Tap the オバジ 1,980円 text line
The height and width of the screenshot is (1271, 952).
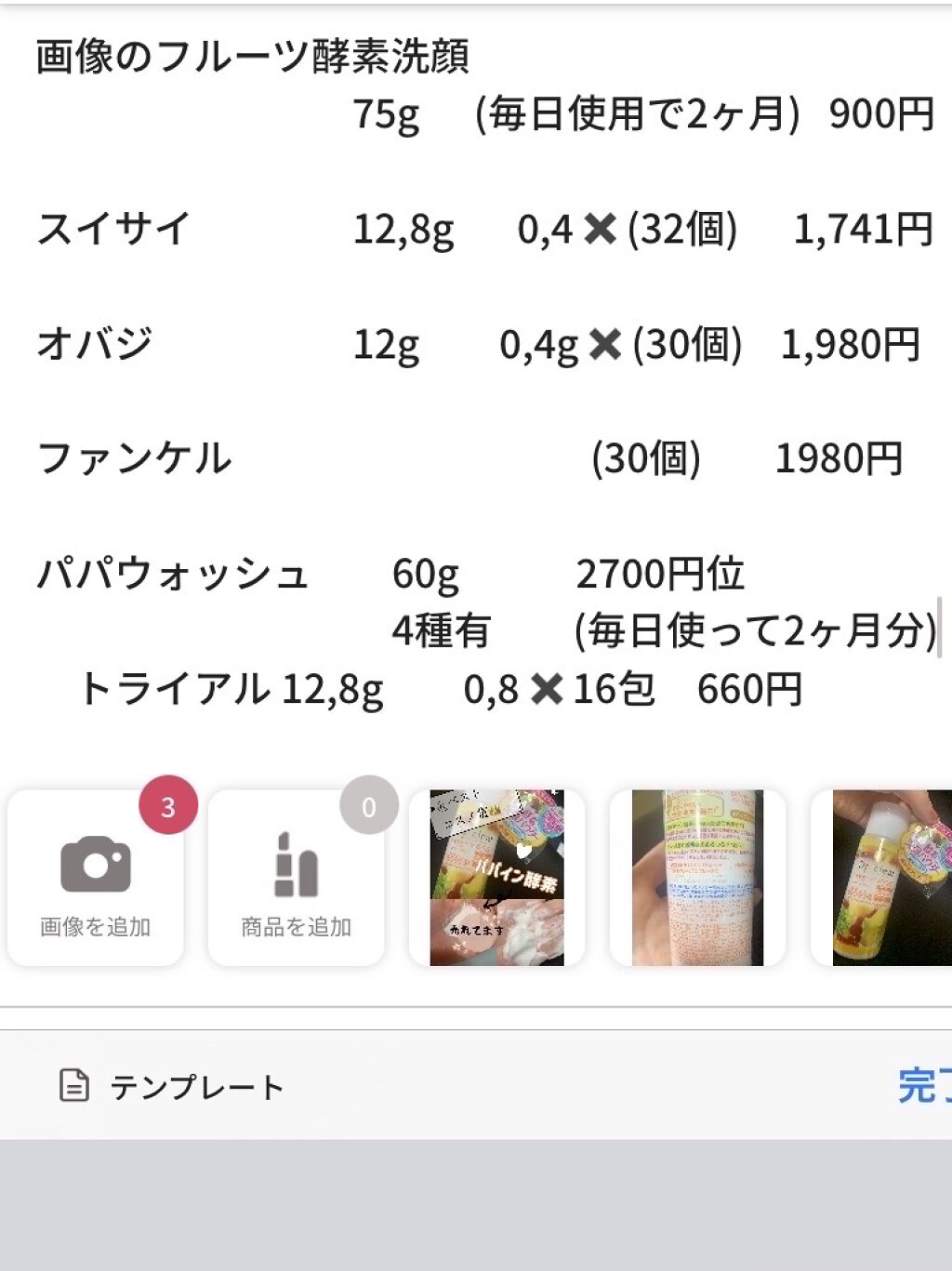[x=465, y=345]
